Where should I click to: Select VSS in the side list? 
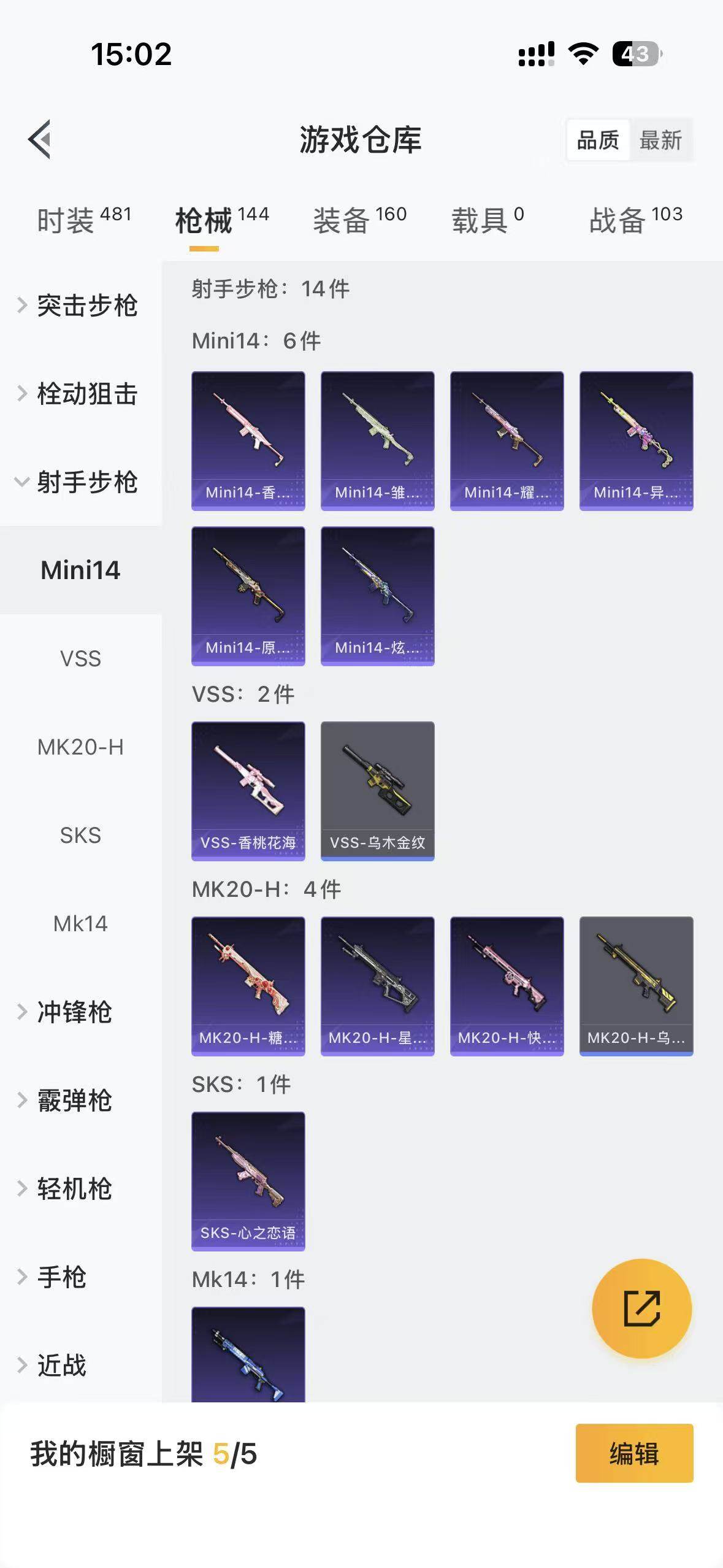(x=80, y=659)
